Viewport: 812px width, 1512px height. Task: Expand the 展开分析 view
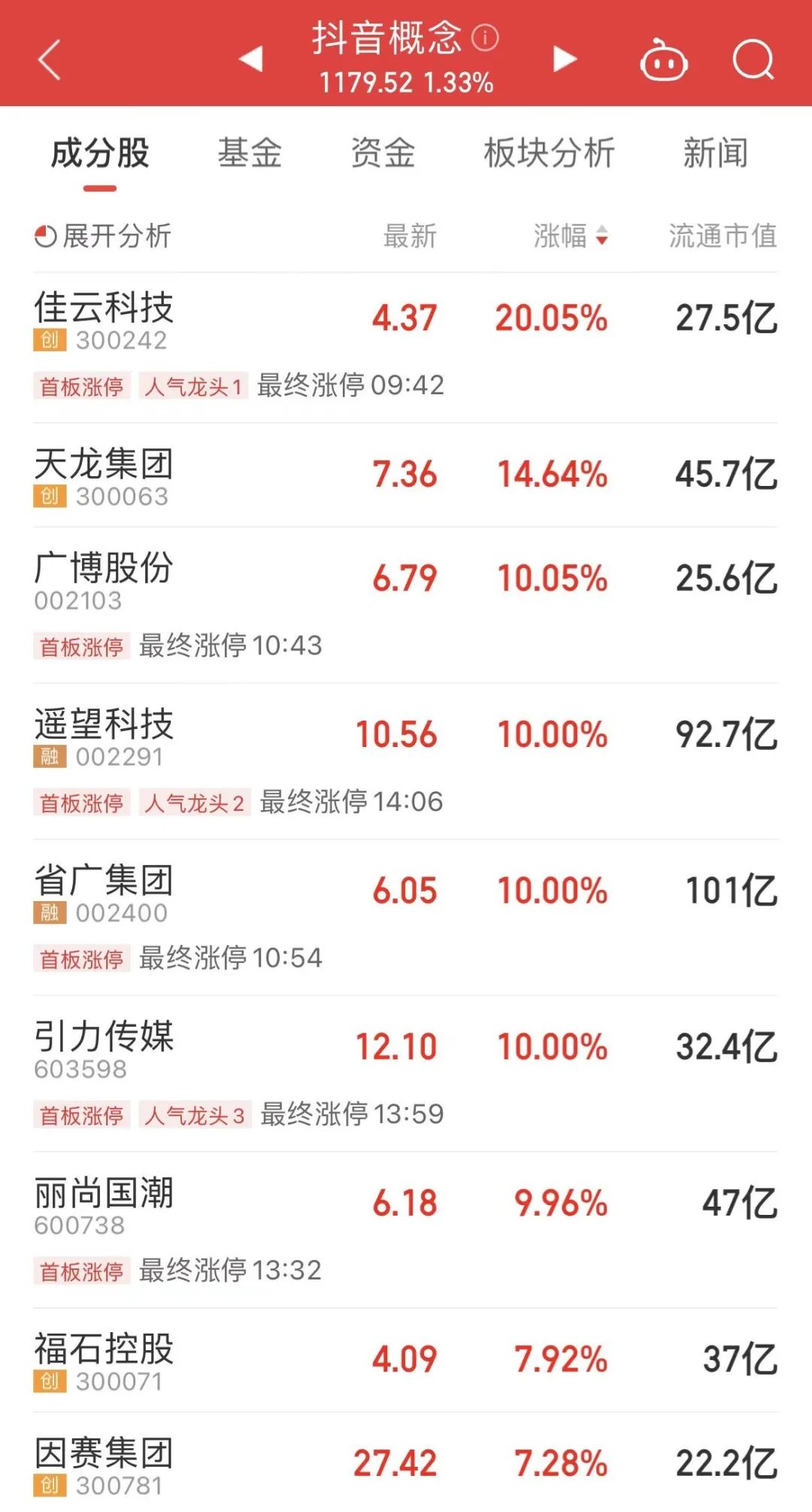click(104, 236)
